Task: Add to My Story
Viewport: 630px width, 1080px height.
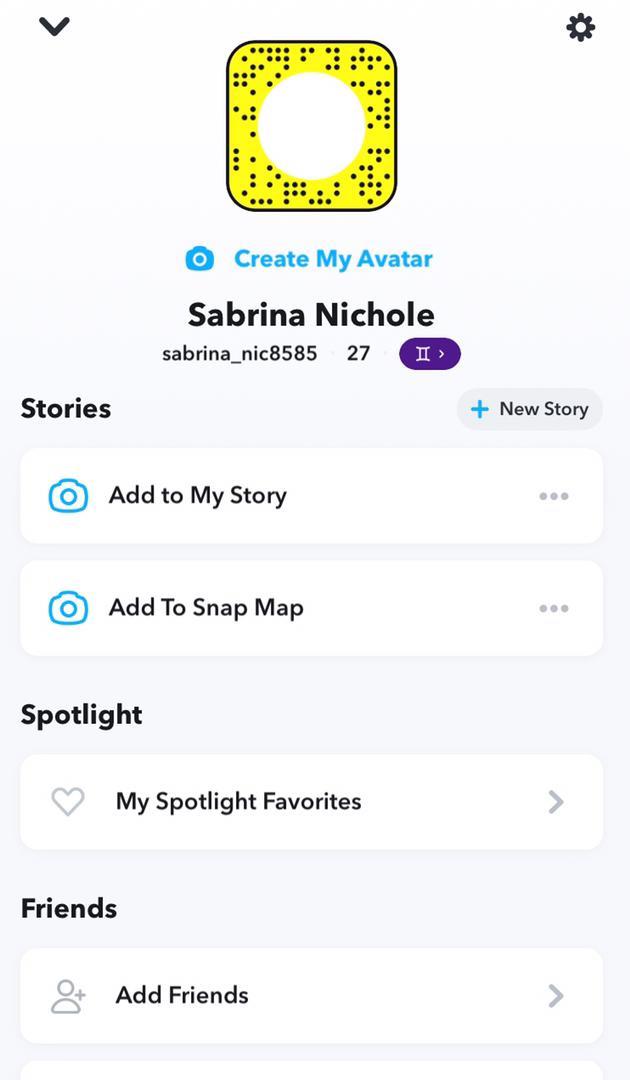Action: click(x=198, y=496)
